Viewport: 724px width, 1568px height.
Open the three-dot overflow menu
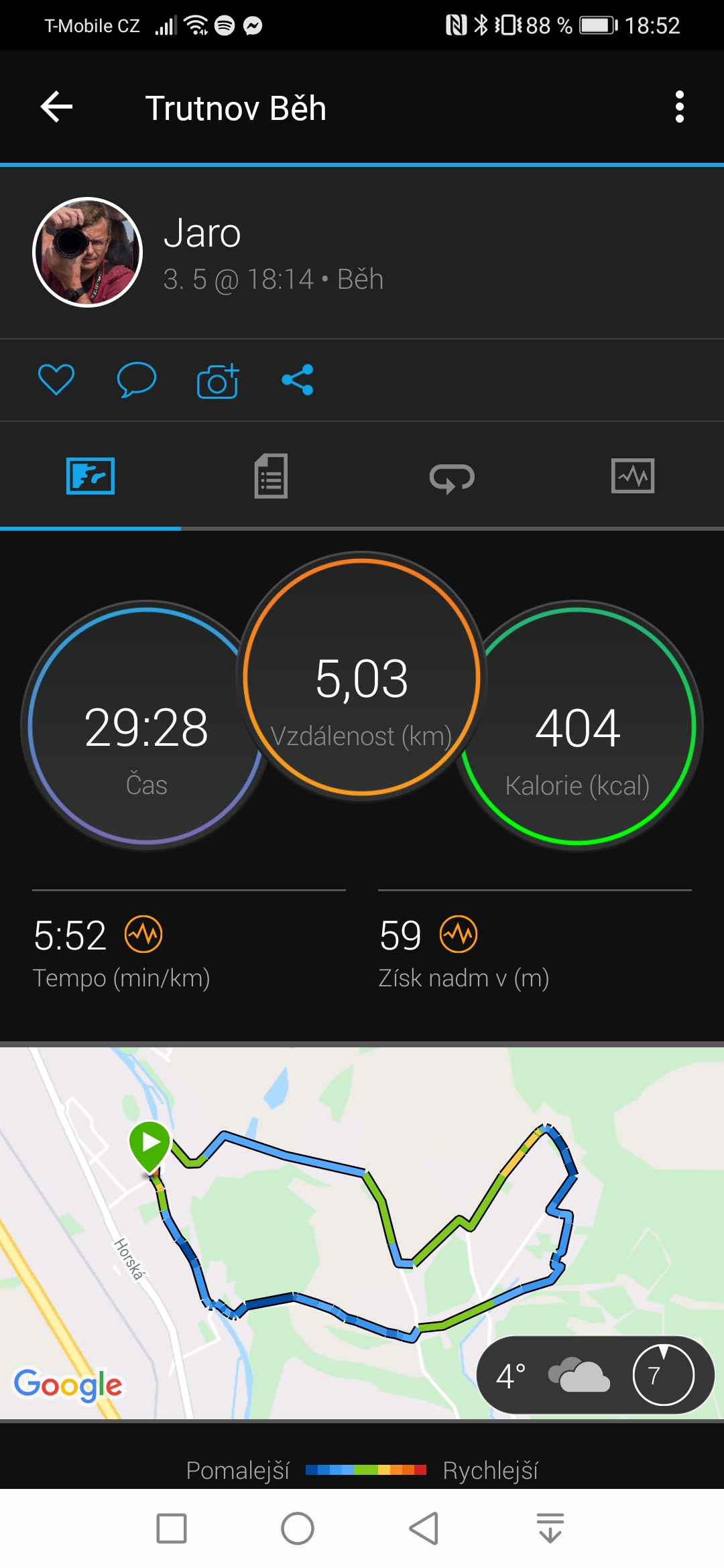click(x=679, y=107)
